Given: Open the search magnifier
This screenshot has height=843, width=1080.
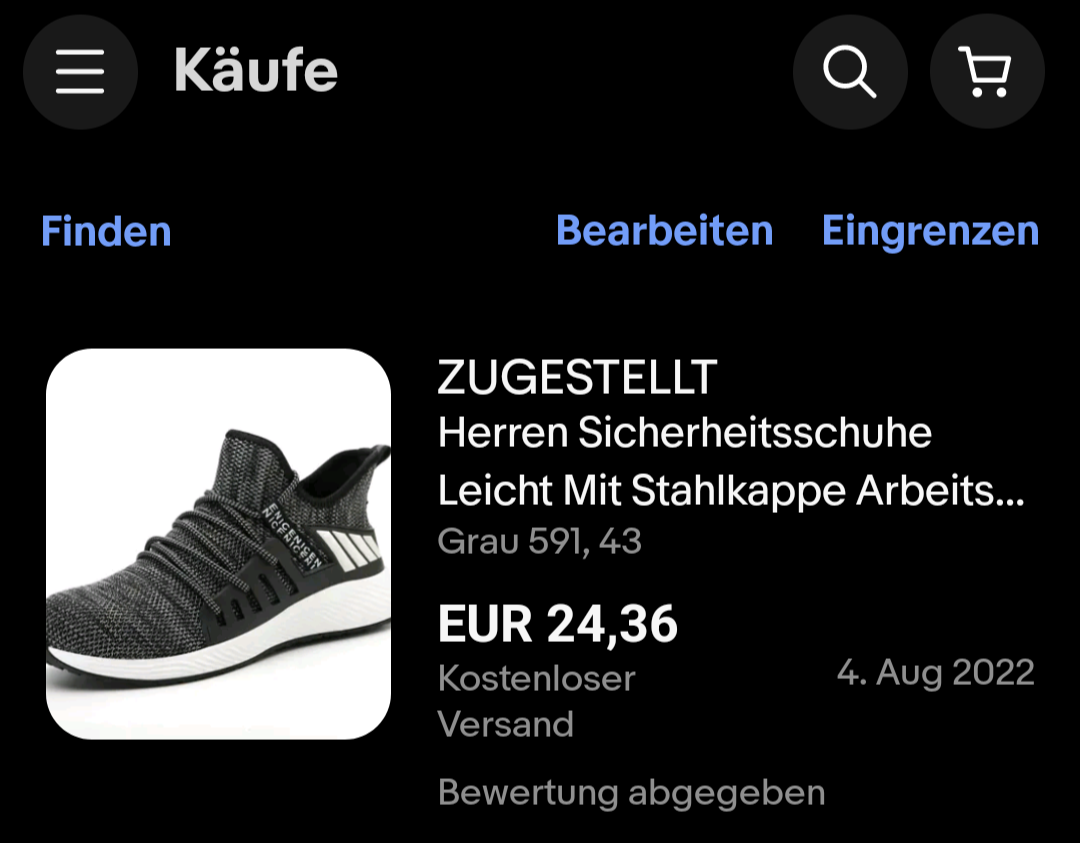Looking at the screenshot, I should (x=850, y=72).
